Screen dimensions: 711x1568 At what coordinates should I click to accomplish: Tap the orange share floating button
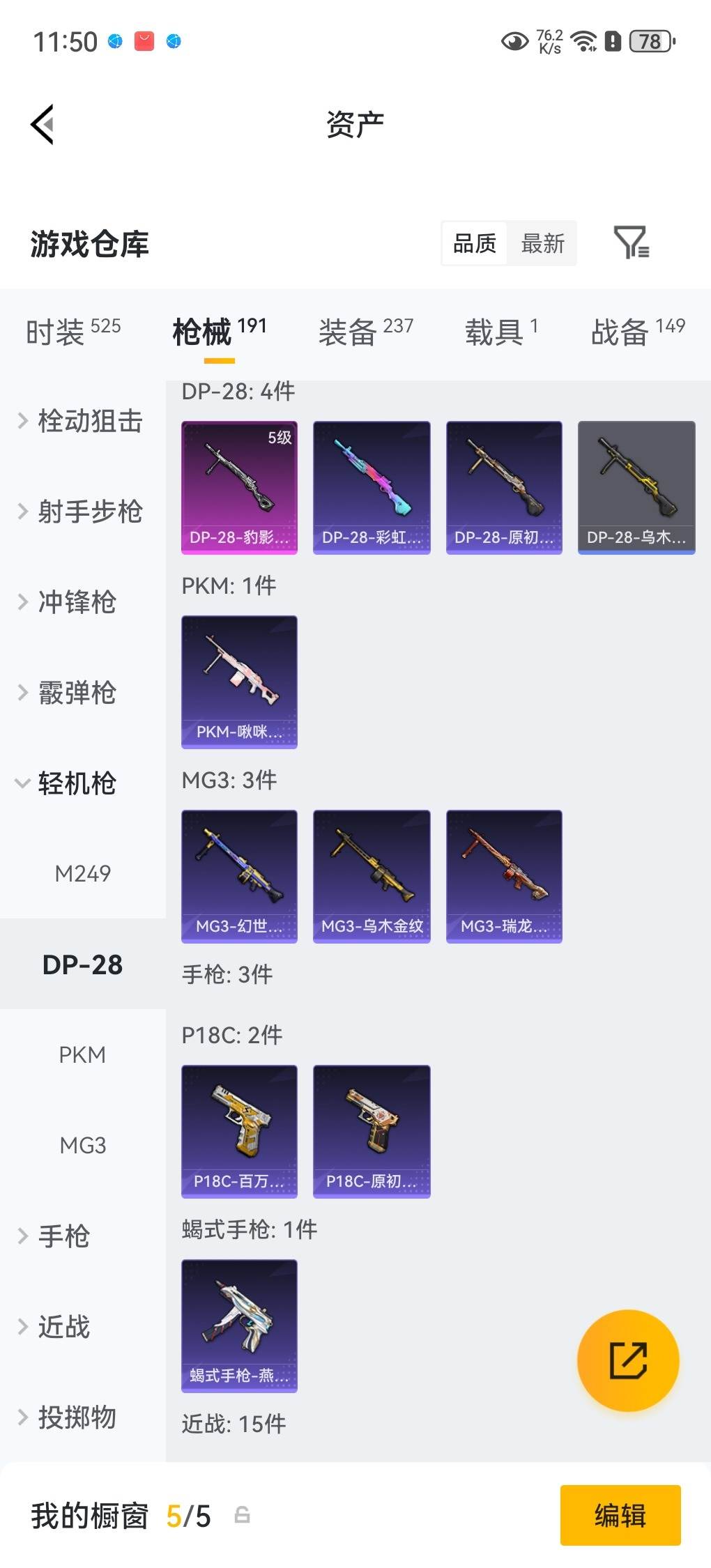(627, 1360)
